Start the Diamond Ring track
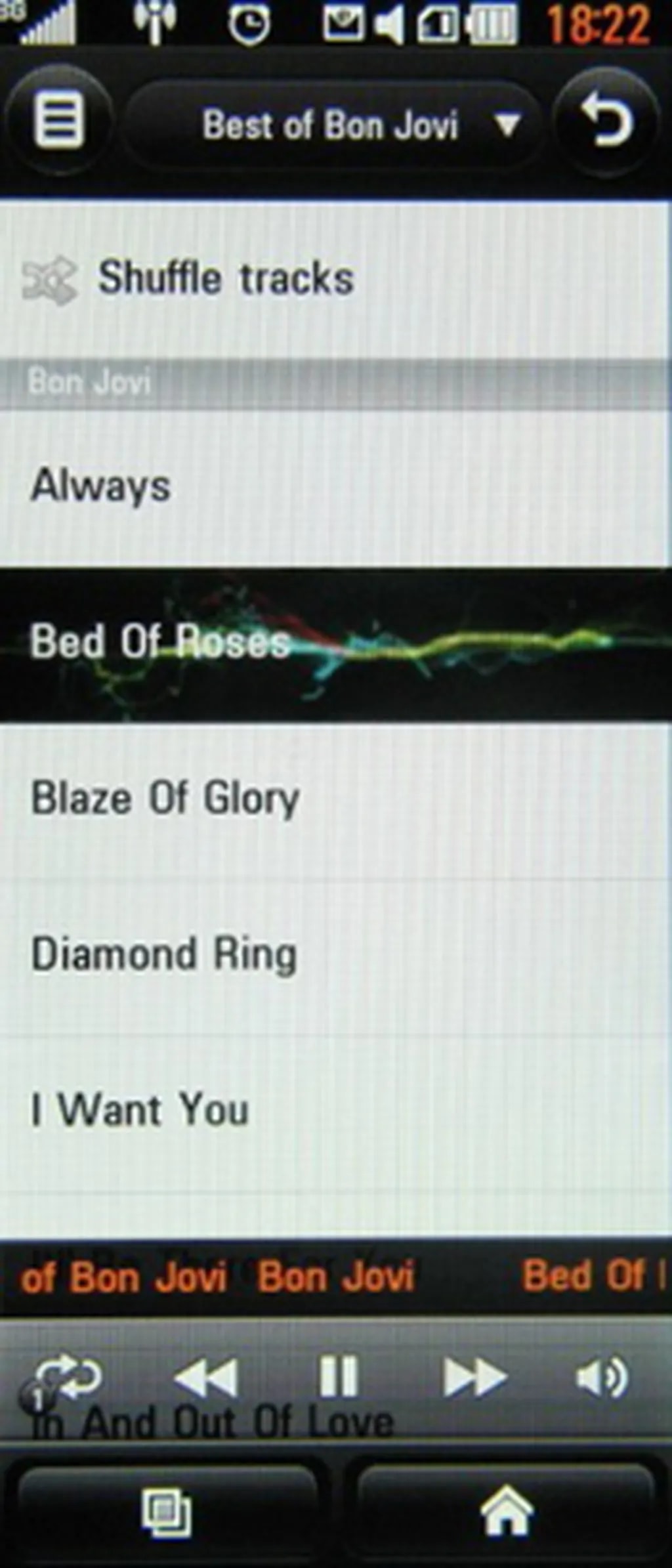 point(164,954)
